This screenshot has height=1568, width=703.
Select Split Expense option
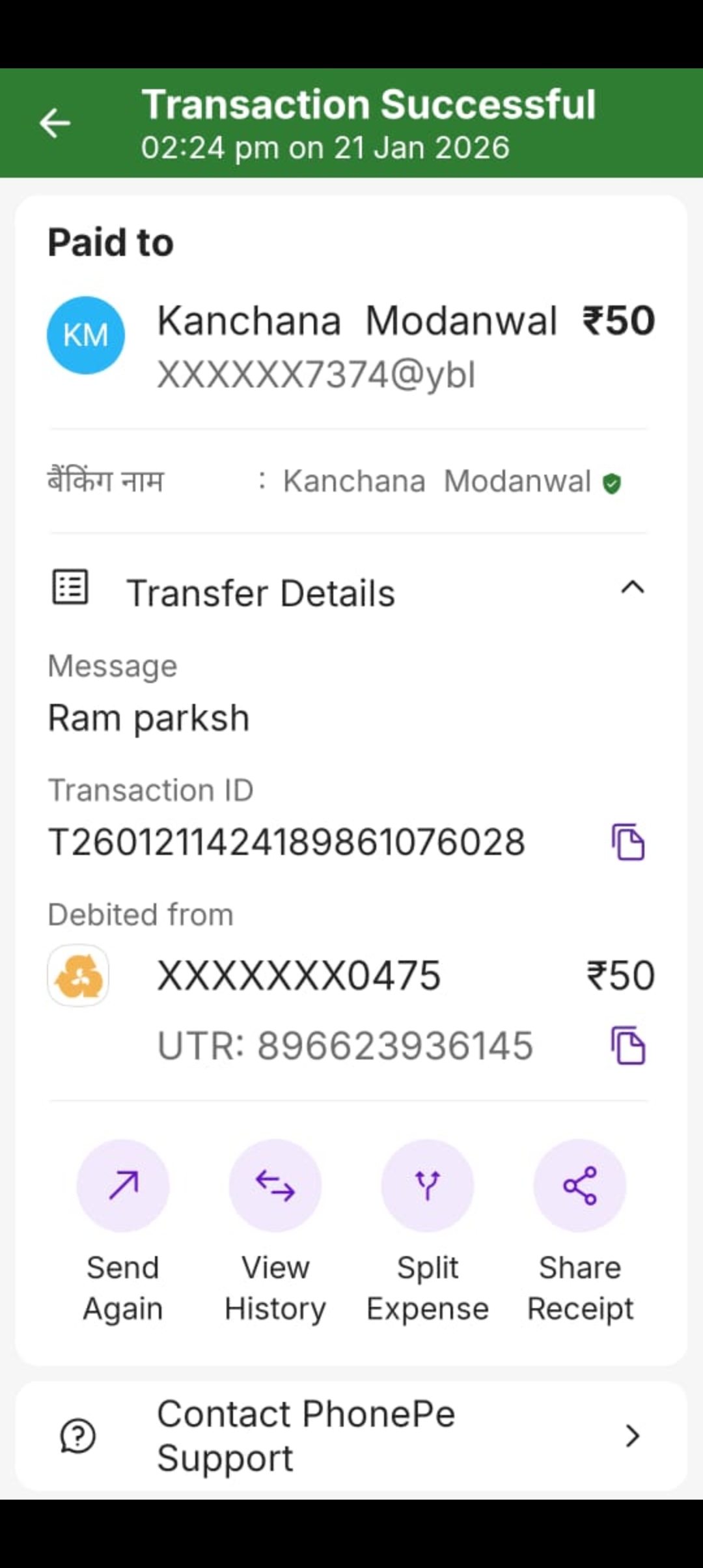pos(428,1186)
